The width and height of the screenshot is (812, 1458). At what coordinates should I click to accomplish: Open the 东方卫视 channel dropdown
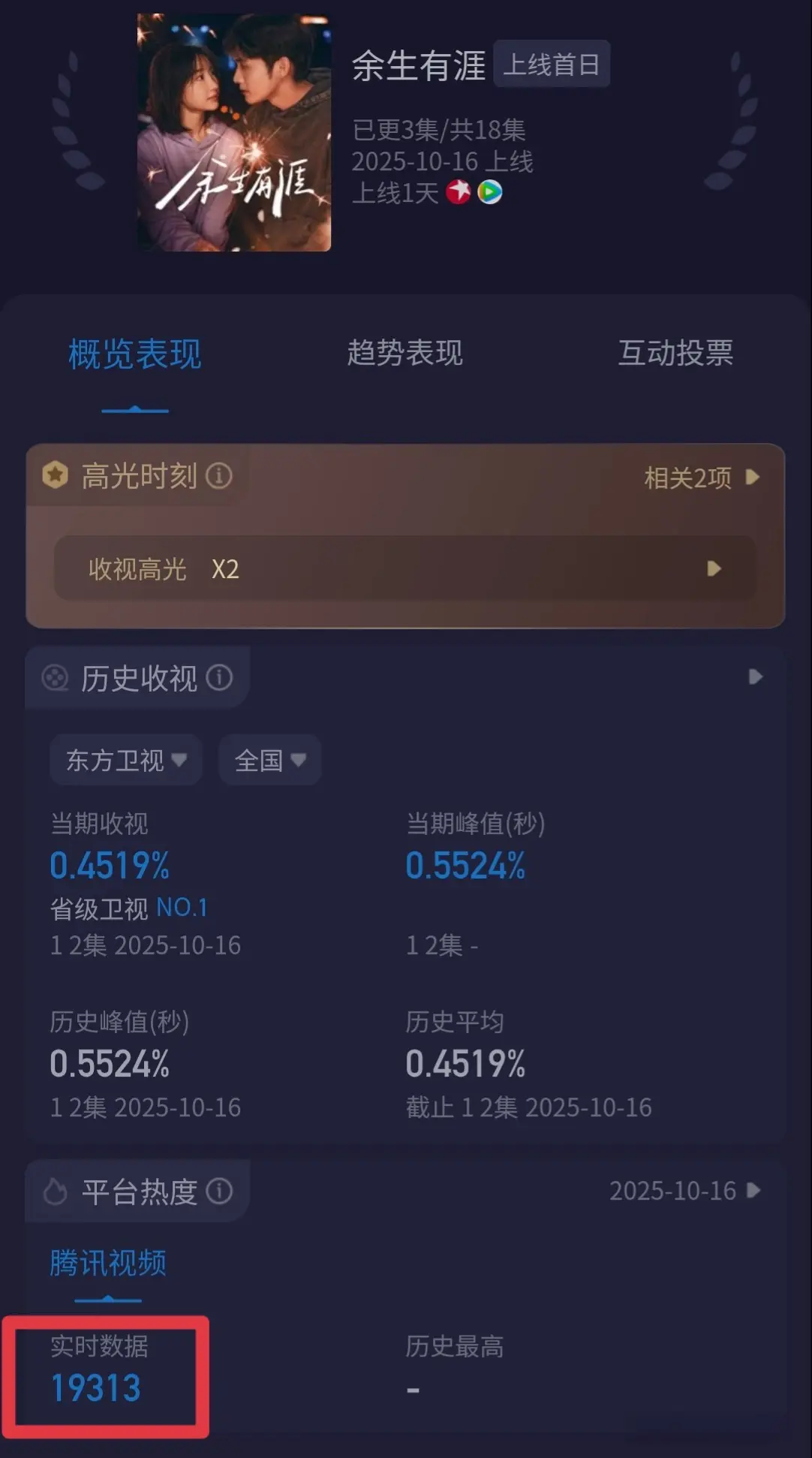[125, 761]
